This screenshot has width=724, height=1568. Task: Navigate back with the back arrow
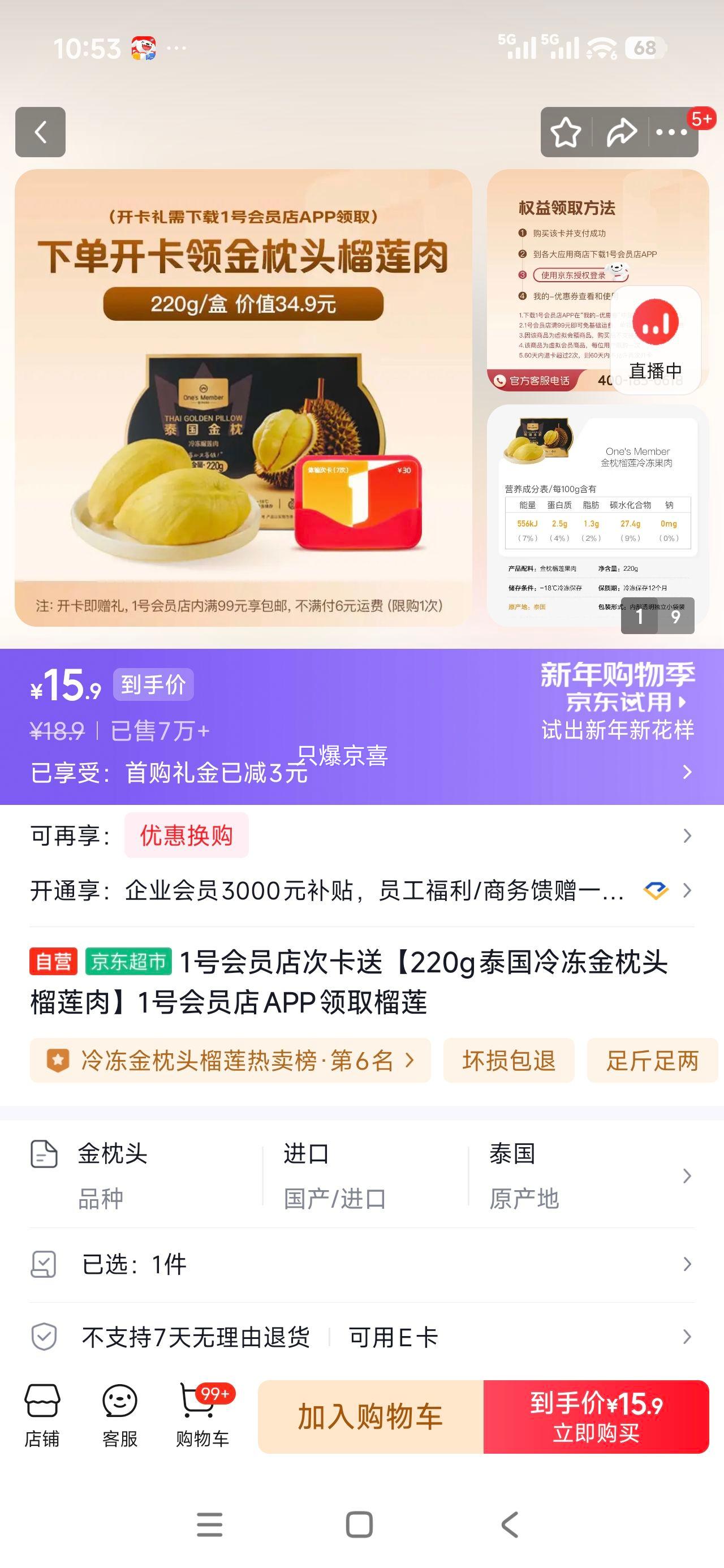tap(40, 133)
